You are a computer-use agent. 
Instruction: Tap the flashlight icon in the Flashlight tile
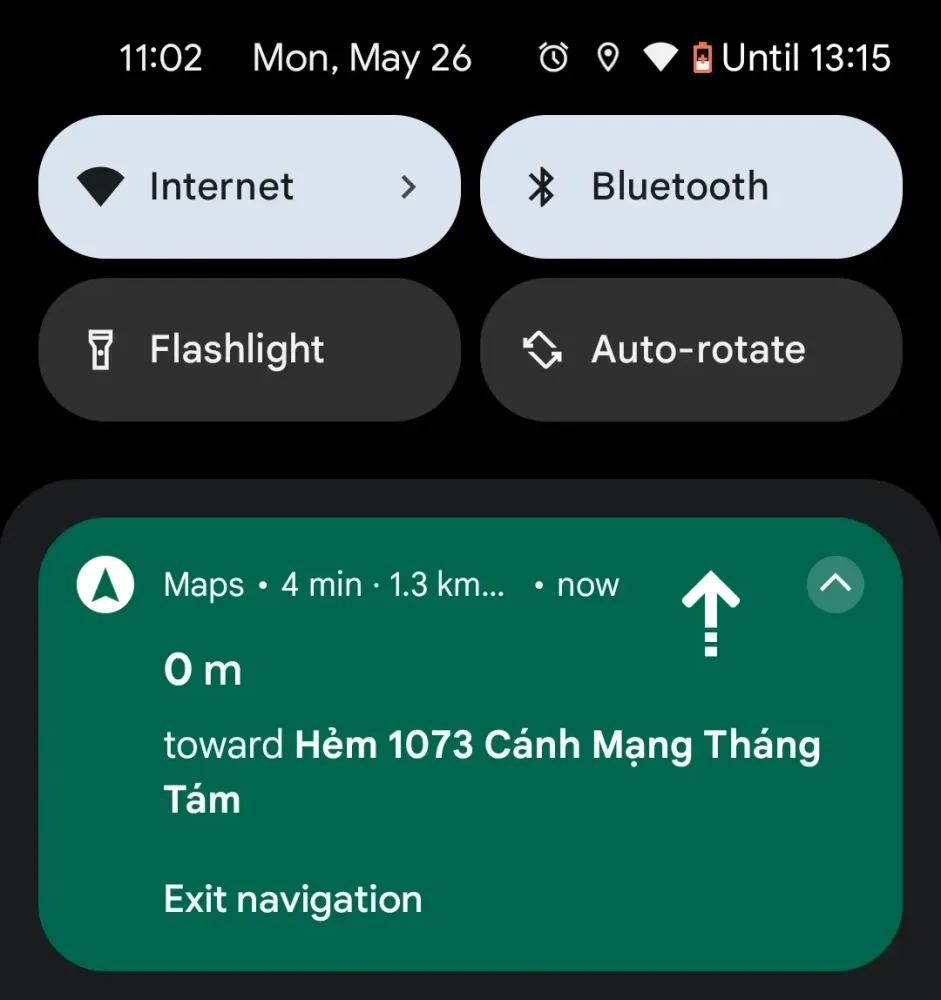(100, 349)
